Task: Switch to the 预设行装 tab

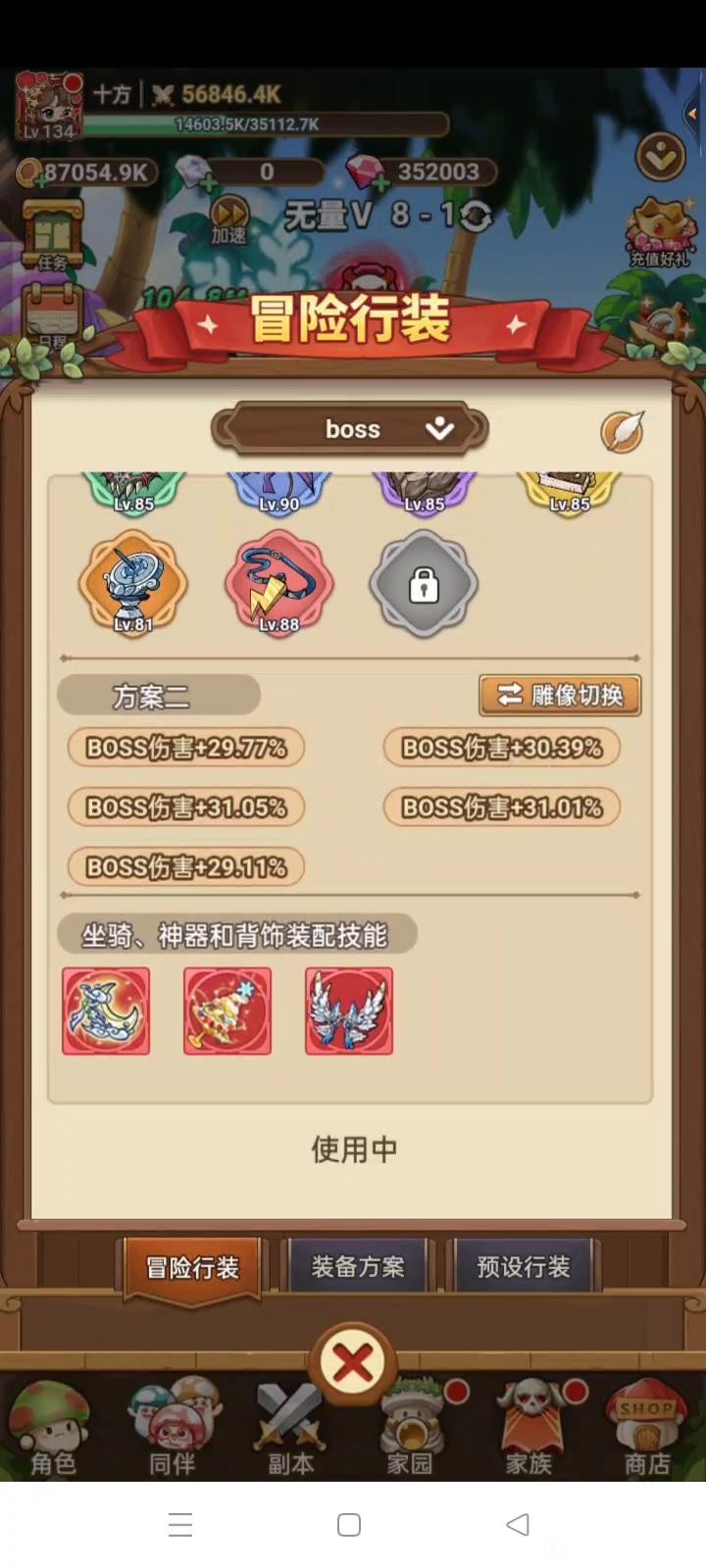Action: point(524,1267)
